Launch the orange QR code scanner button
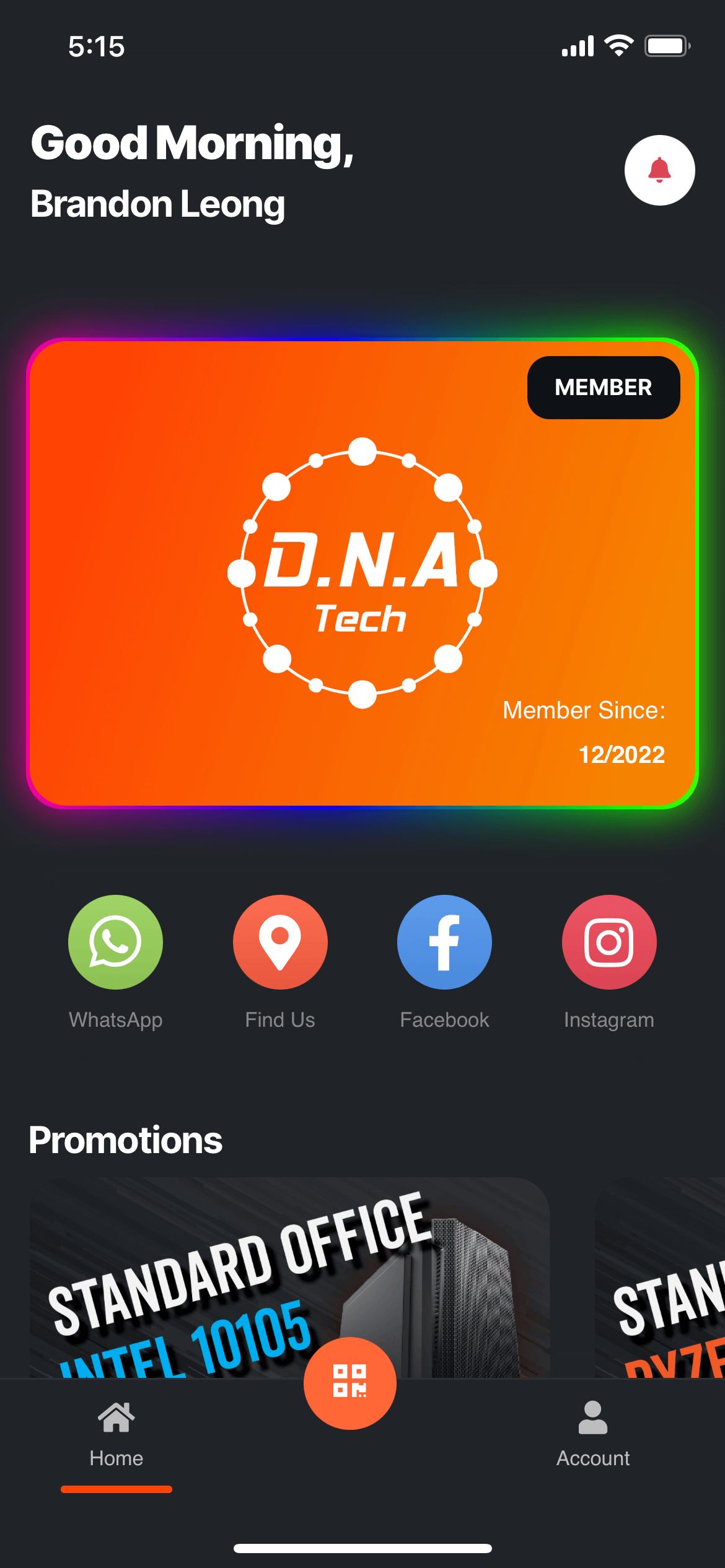 pos(350,1383)
